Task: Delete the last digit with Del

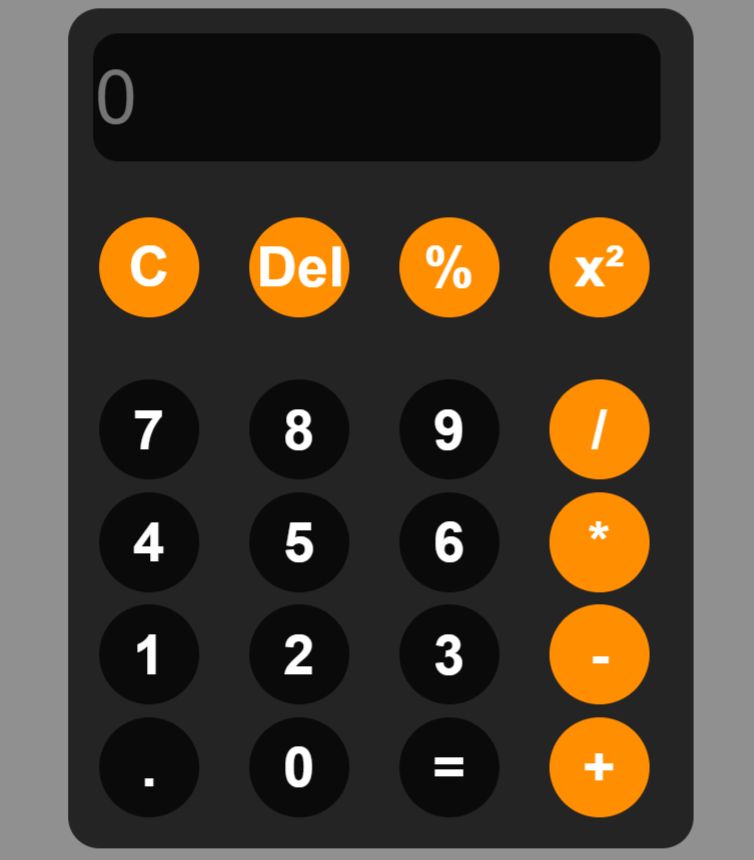Action: click(x=299, y=267)
